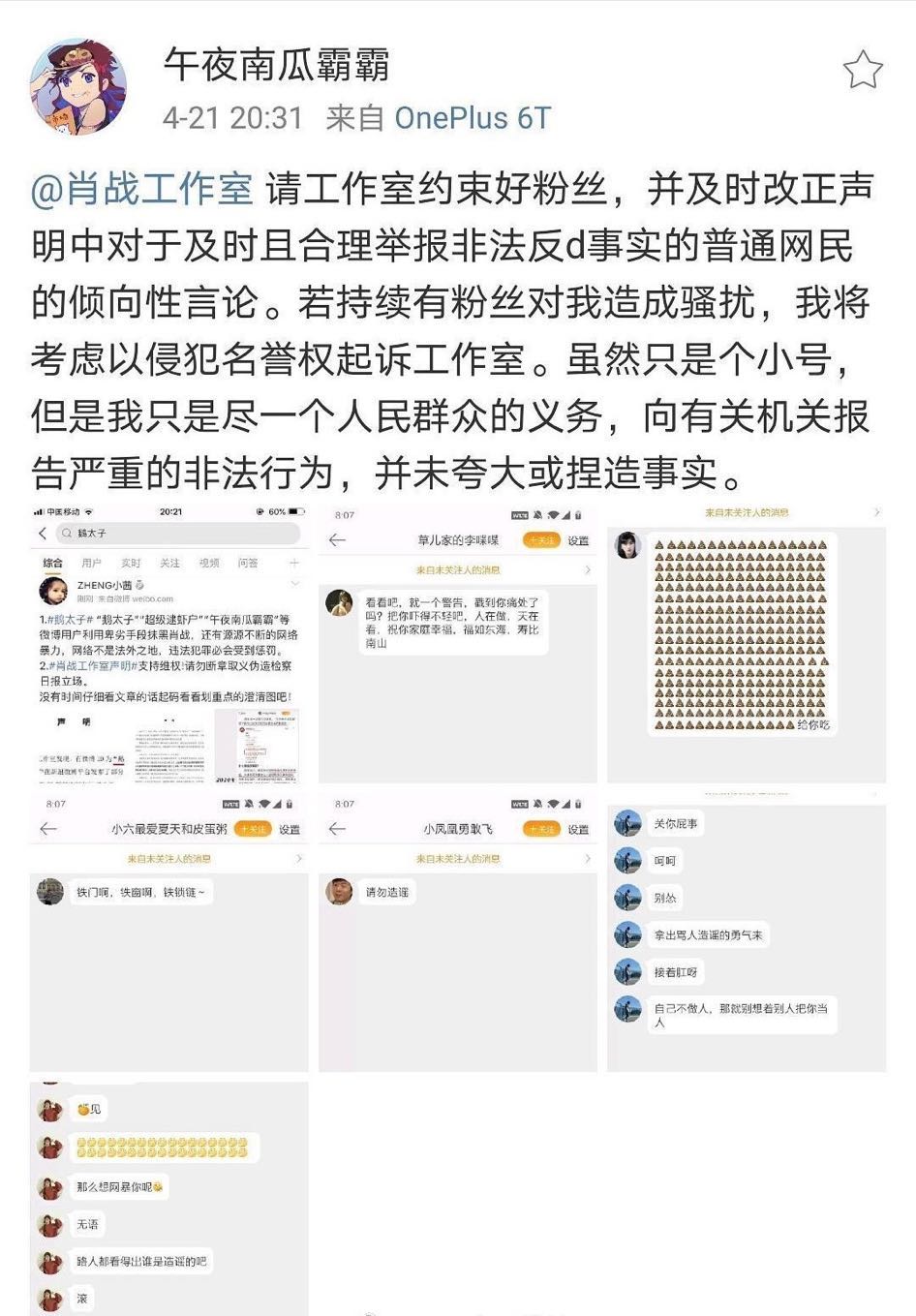This screenshot has width=916, height=1316.
Task: View the image filled with poop emojis
Action: click(746, 643)
